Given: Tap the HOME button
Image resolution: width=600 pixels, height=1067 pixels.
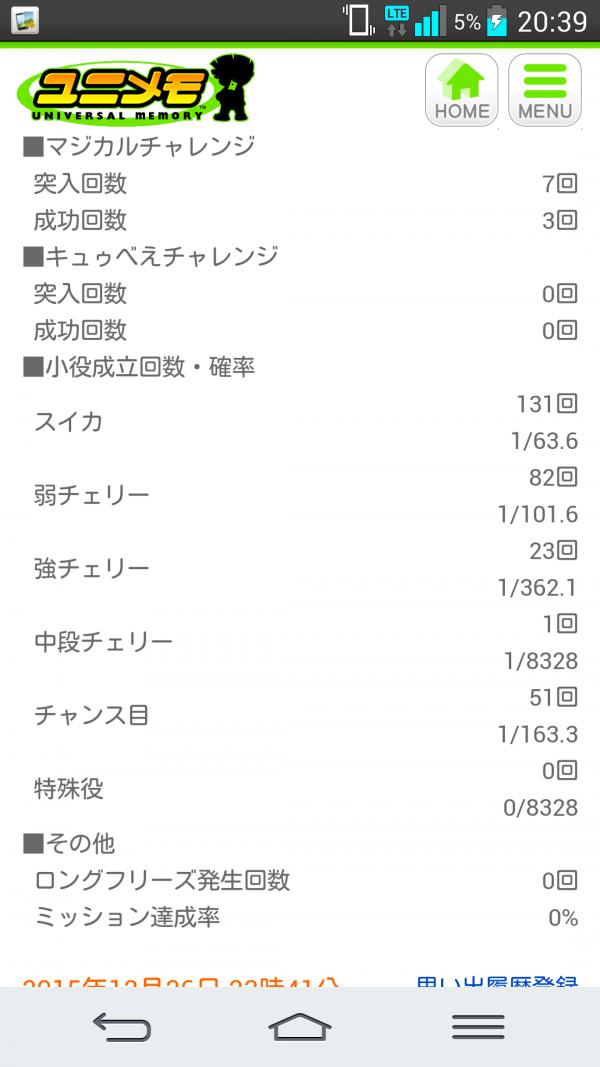Looking at the screenshot, I should (461, 90).
